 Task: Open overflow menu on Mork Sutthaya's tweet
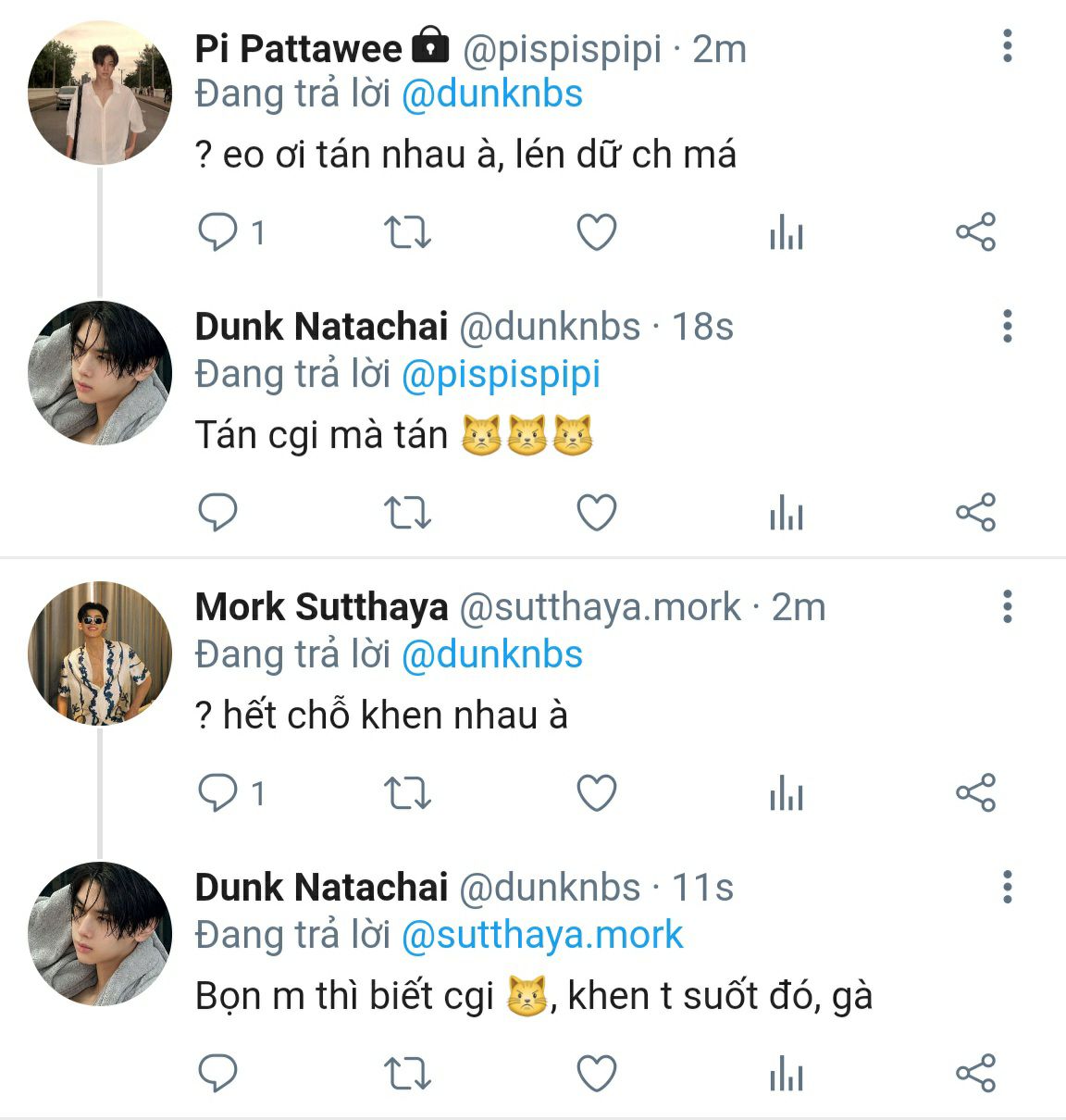pos(1007,606)
